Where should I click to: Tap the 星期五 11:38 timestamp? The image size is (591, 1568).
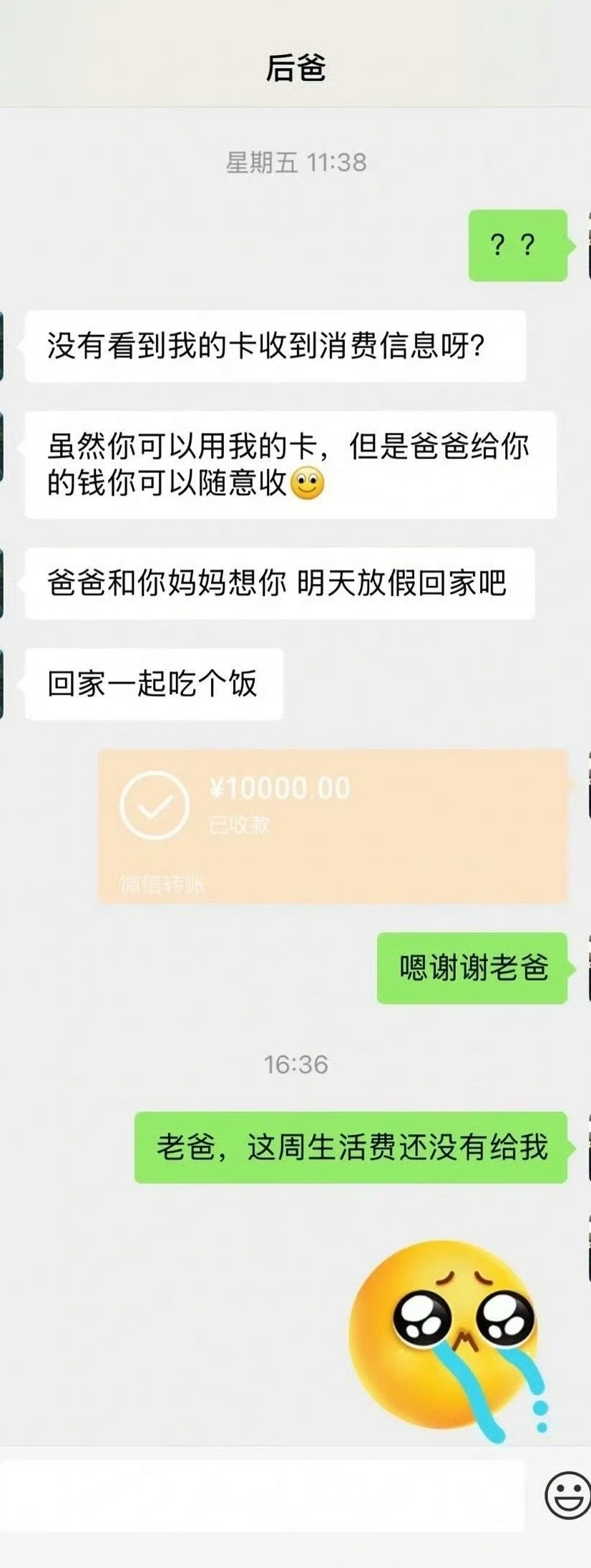click(295, 160)
